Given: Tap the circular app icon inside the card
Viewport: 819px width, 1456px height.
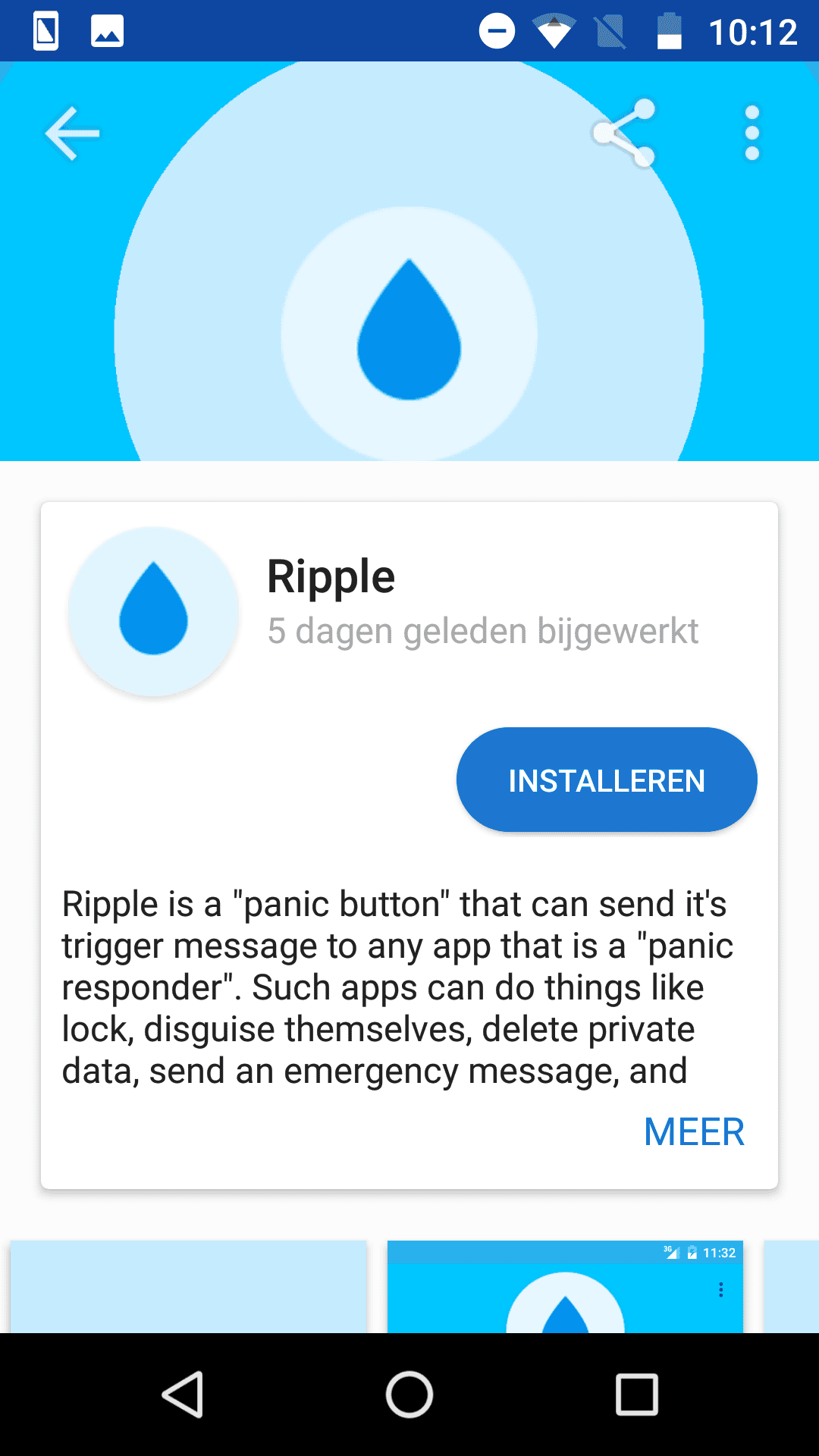Looking at the screenshot, I should point(153,611).
